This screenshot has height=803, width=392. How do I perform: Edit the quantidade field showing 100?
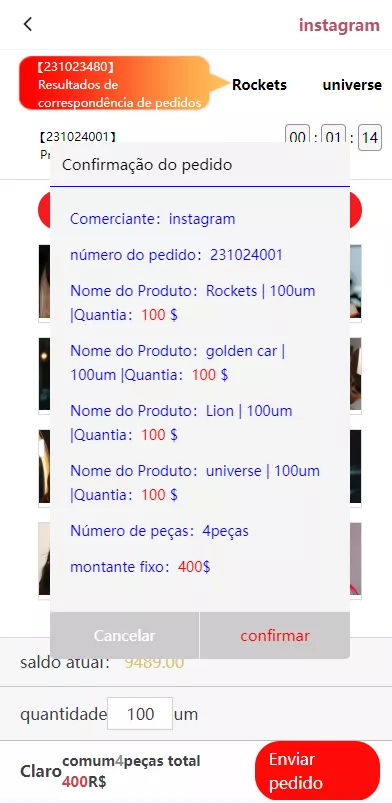tap(140, 714)
